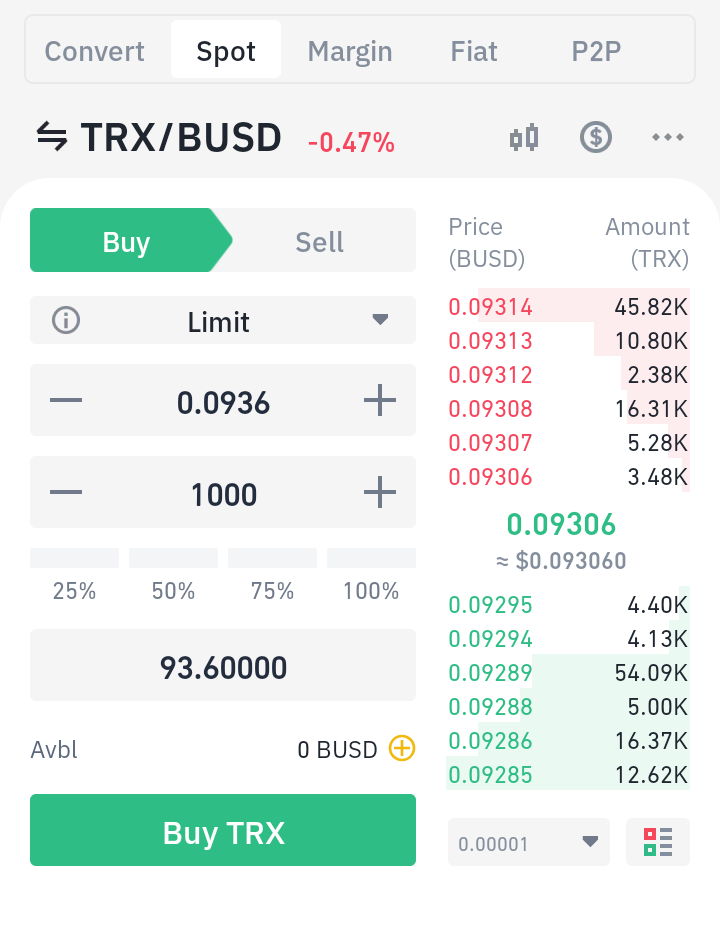Increase the 0.0936 price by one step
Image resolution: width=720 pixels, height=926 pixels.
click(x=379, y=402)
